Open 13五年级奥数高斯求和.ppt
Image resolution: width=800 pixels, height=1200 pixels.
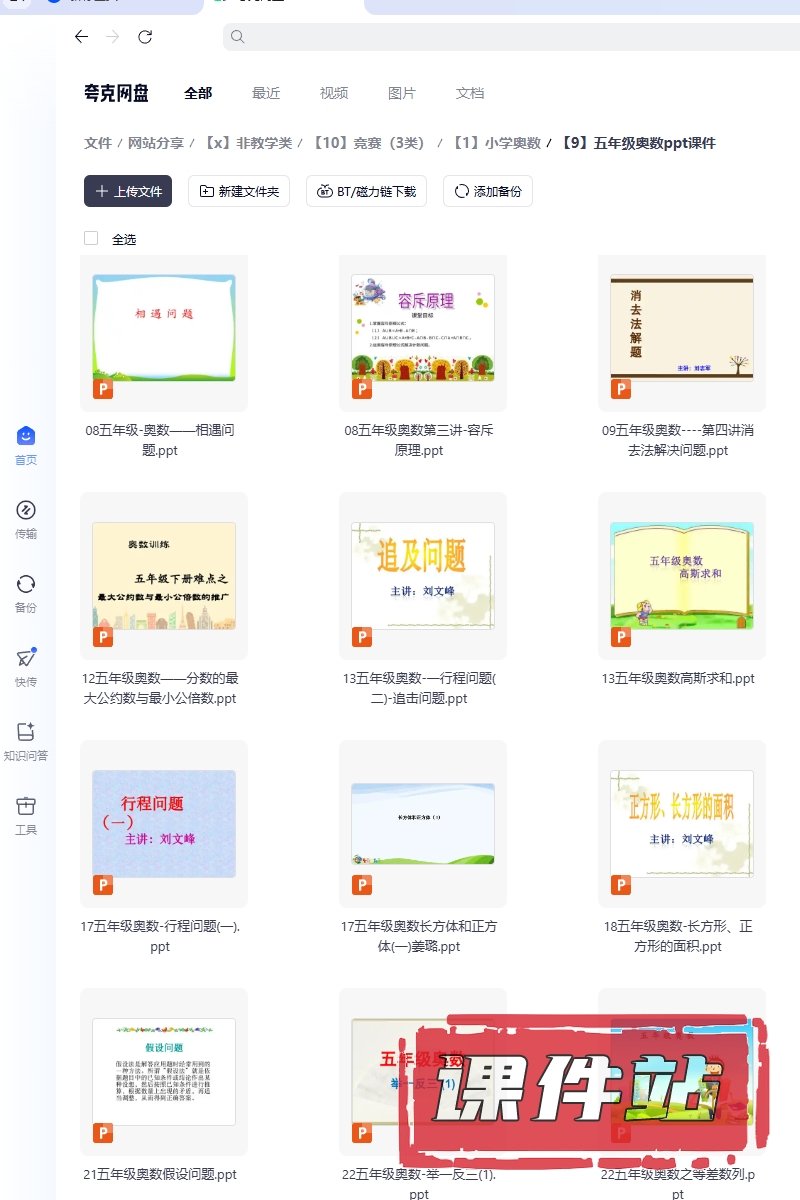[x=681, y=575]
